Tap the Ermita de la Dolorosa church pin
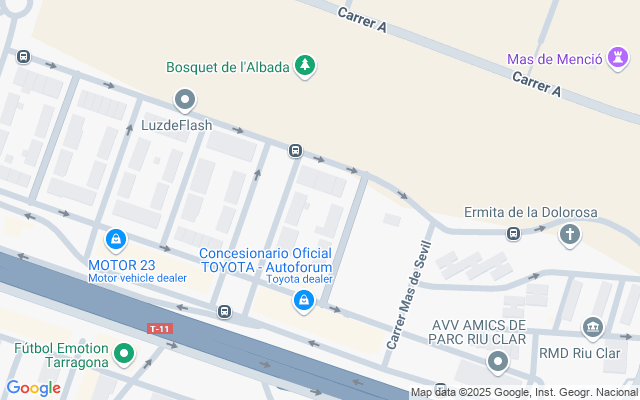Image resolution: width=640 pixels, height=400 pixels. (570, 236)
